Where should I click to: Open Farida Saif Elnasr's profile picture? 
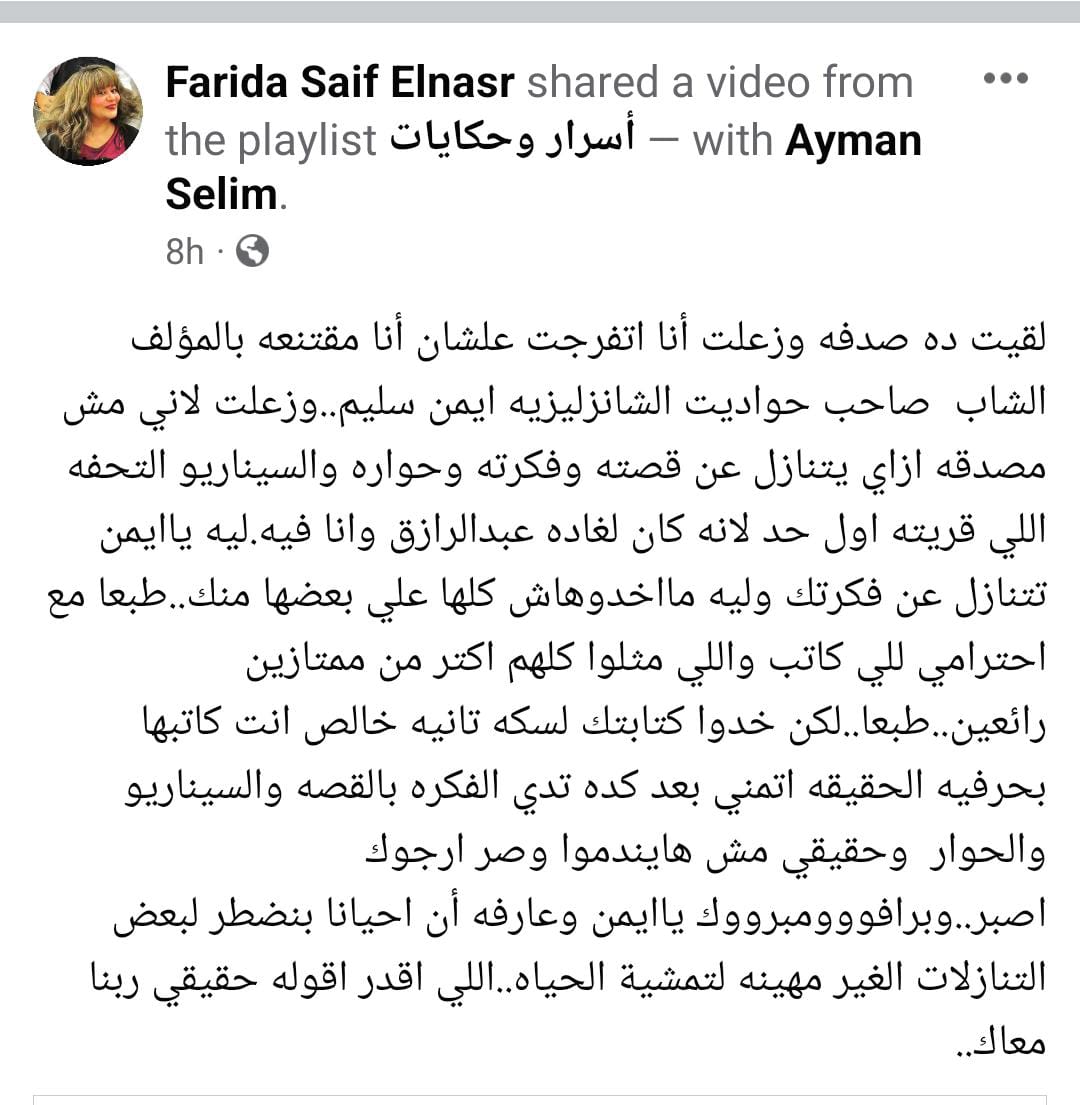[88, 111]
